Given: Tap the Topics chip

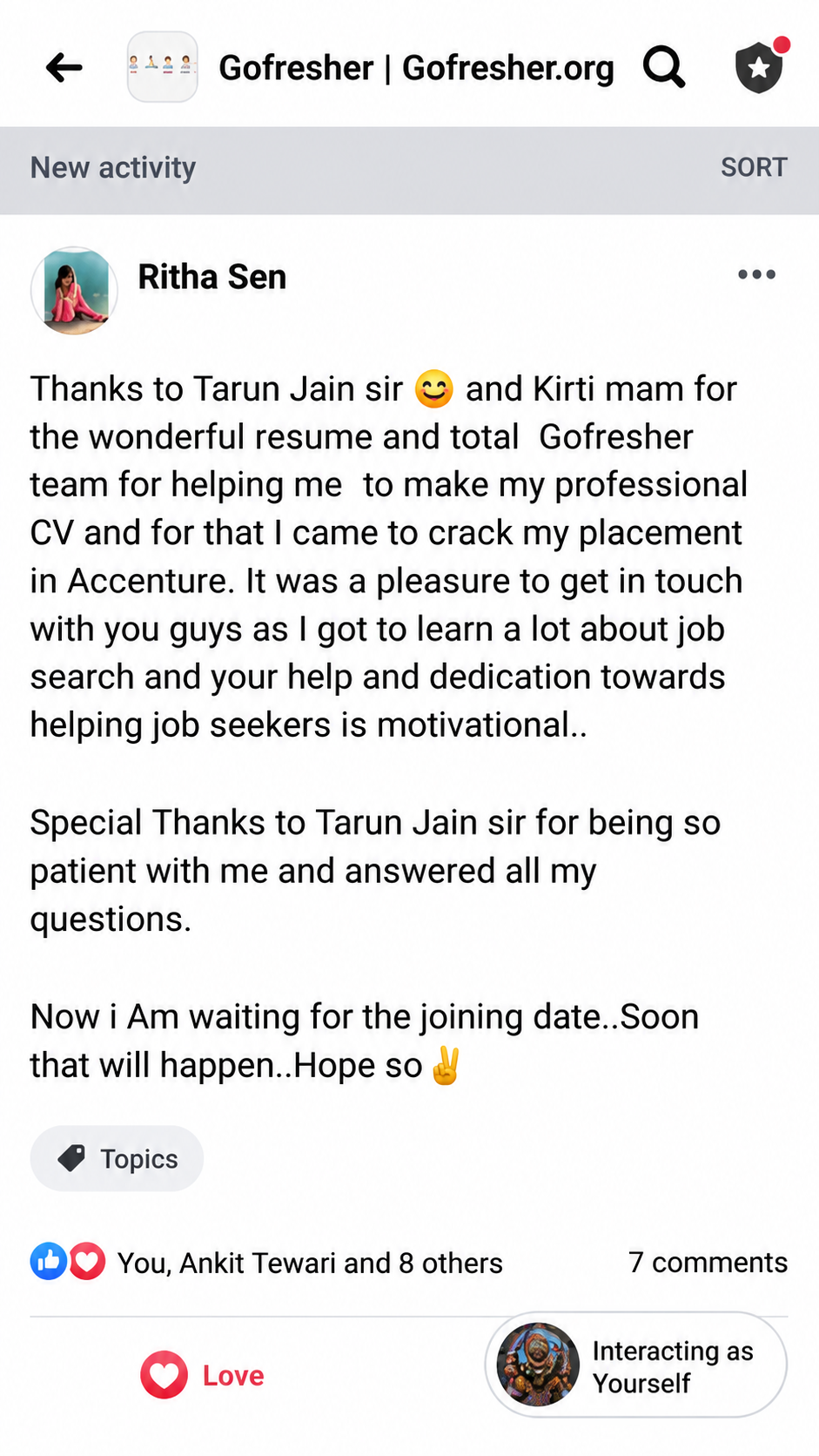Looking at the screenshot, I should coord(117,1158).
